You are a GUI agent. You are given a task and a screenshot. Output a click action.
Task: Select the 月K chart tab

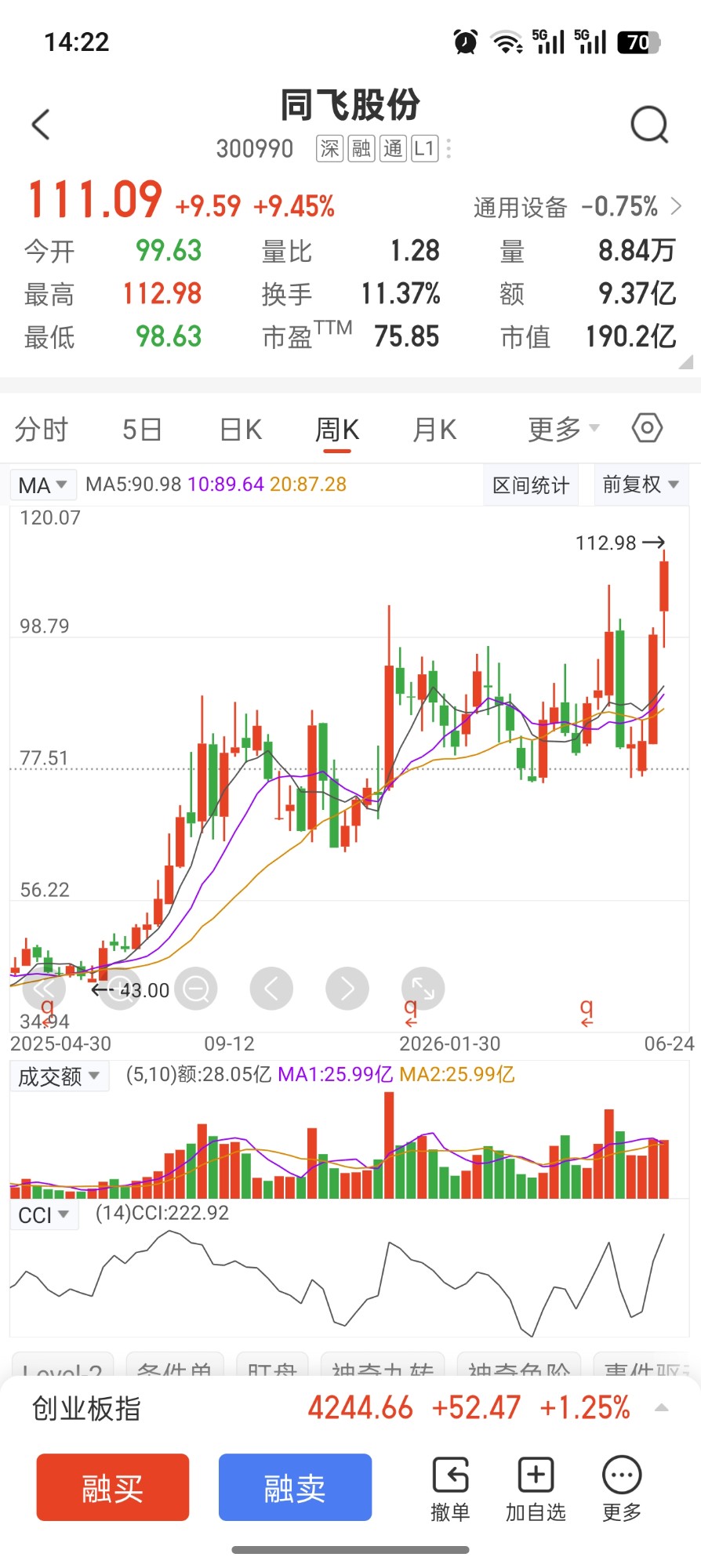click(x=434, y=430)
